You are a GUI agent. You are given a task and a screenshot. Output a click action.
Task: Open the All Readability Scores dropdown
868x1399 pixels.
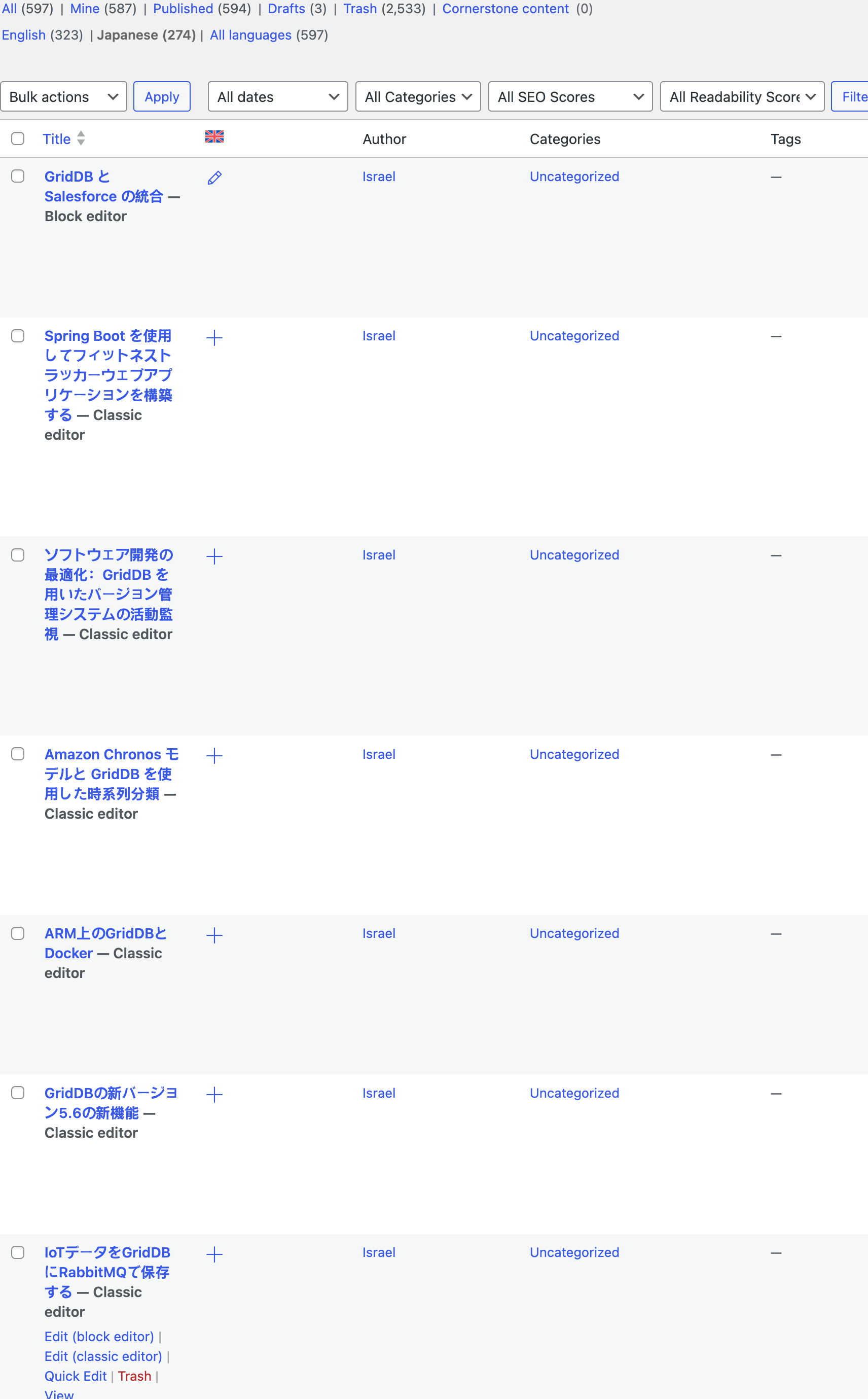pos(741,96)
